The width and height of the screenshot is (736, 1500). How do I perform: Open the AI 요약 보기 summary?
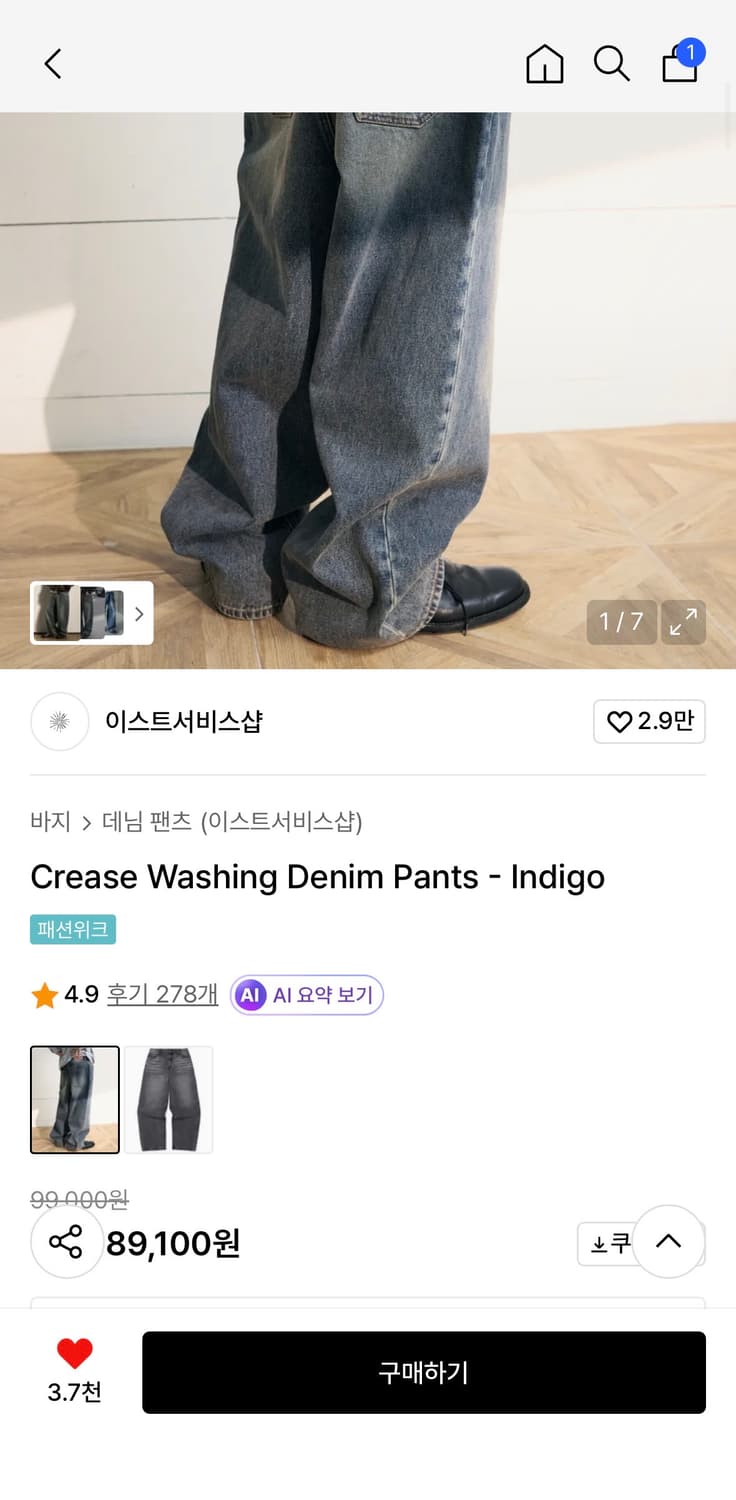[x=306, y=994]
